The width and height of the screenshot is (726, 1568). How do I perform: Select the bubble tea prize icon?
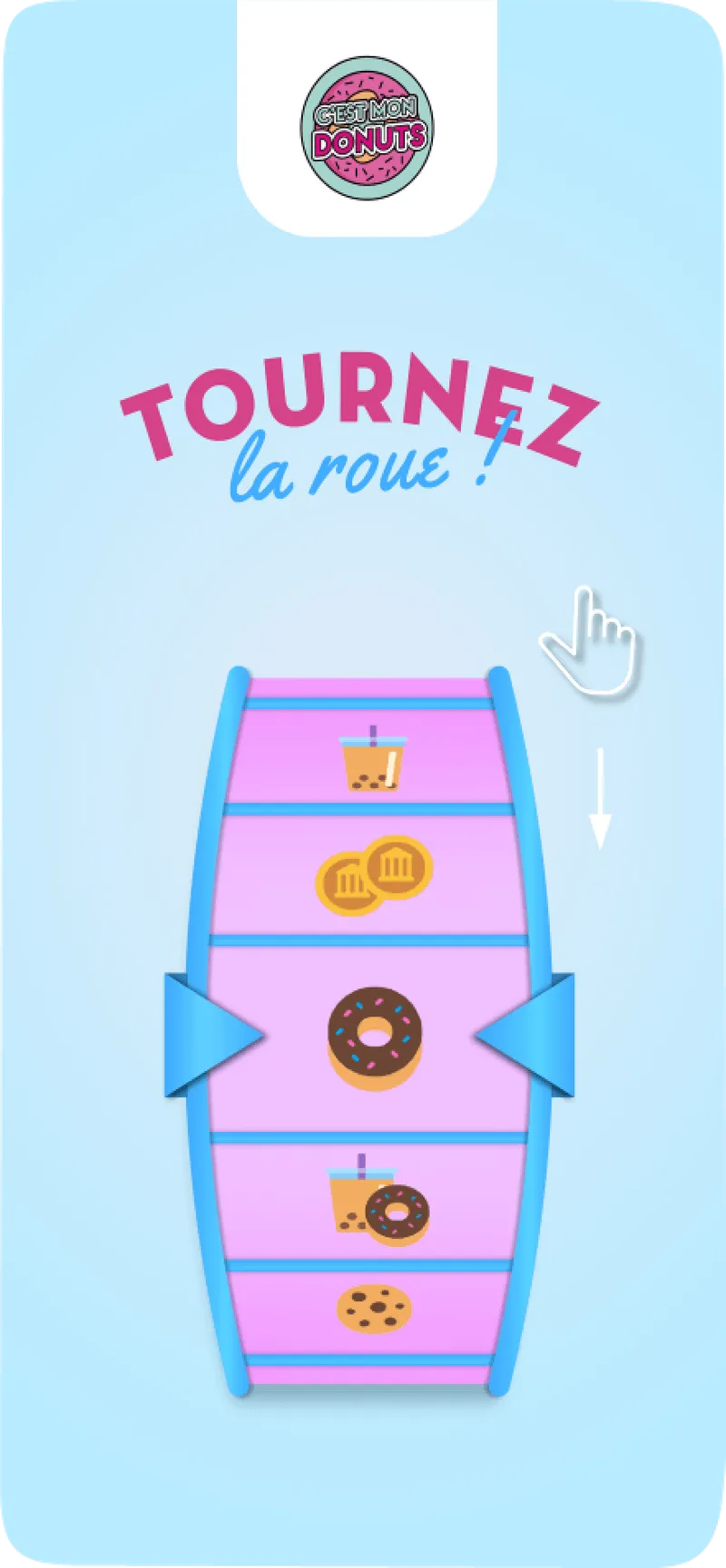tap(374, 766)
